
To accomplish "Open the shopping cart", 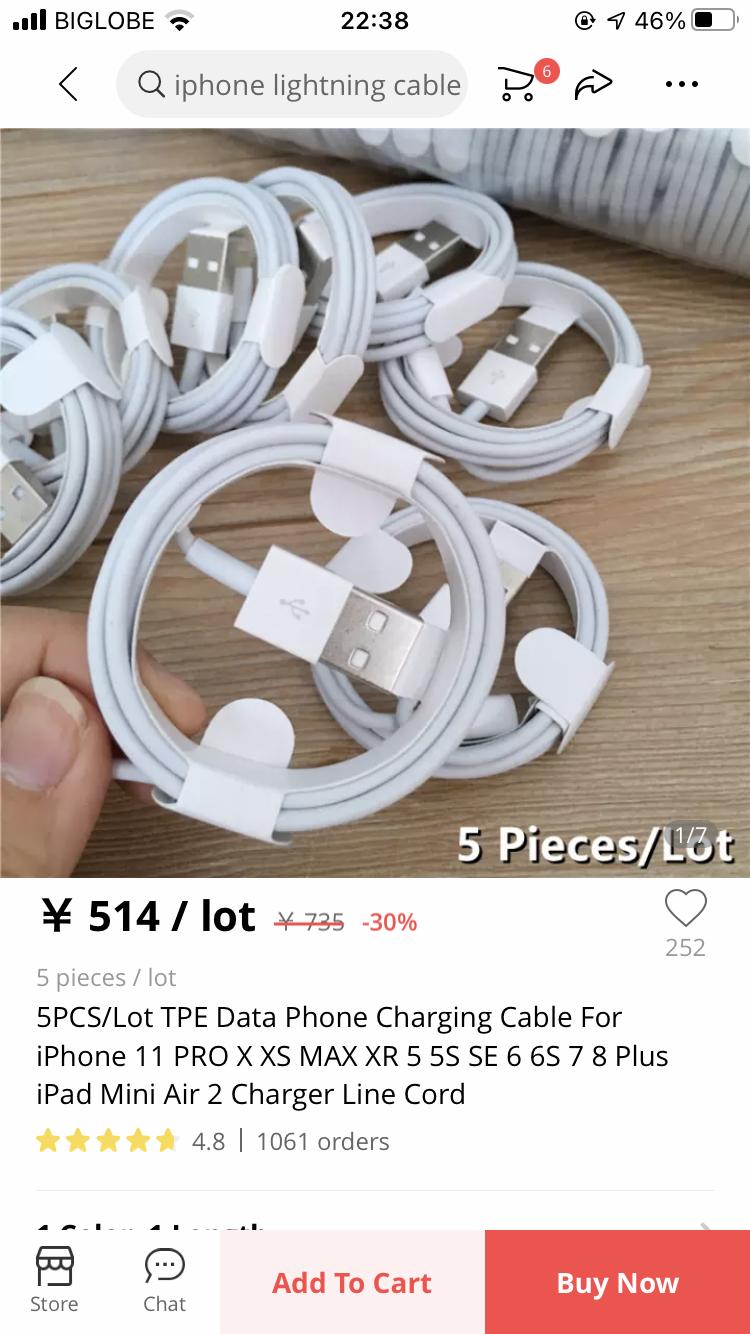I will click(518, 85).
